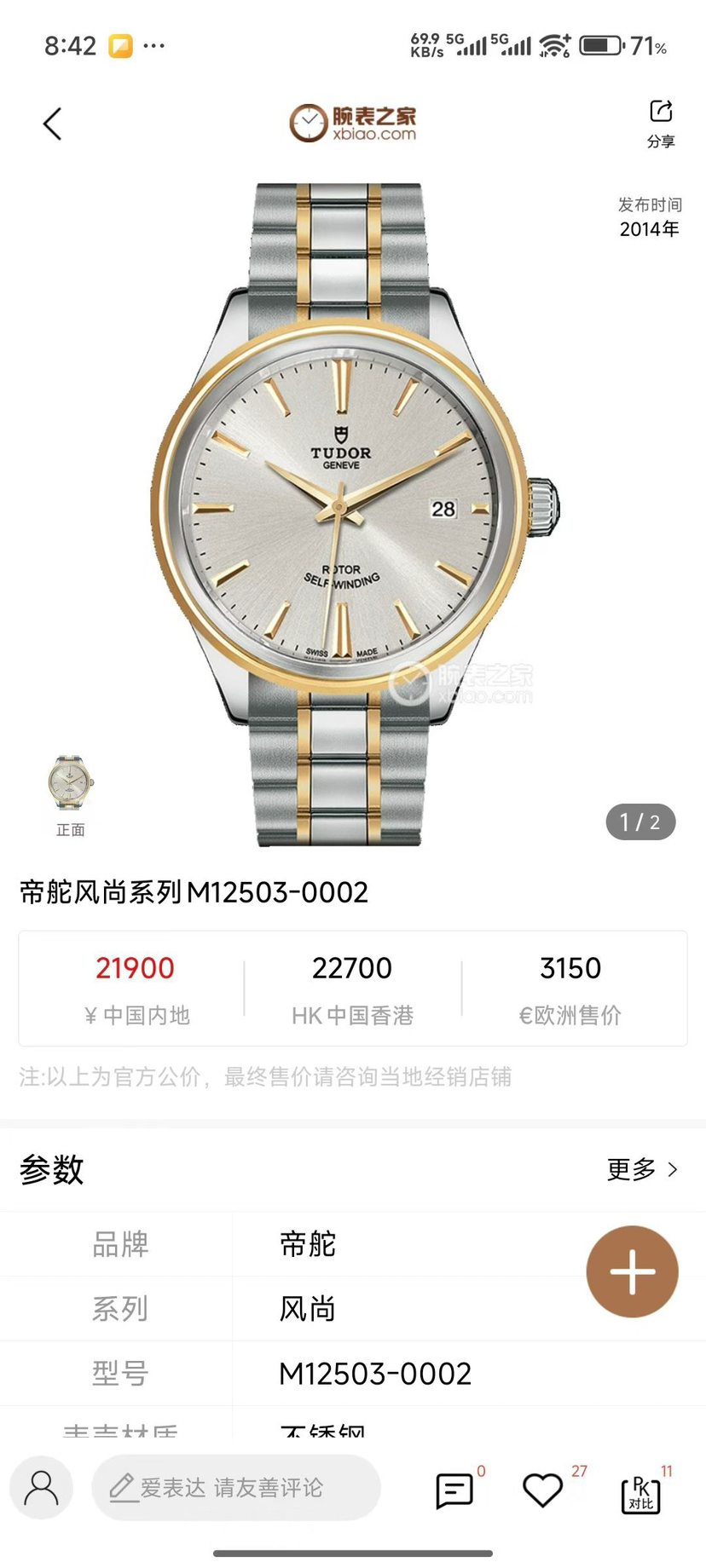Open the PK 对比 compare list
The height and width of the screenshot is (1568, 706).
[x=641, y=1495]
